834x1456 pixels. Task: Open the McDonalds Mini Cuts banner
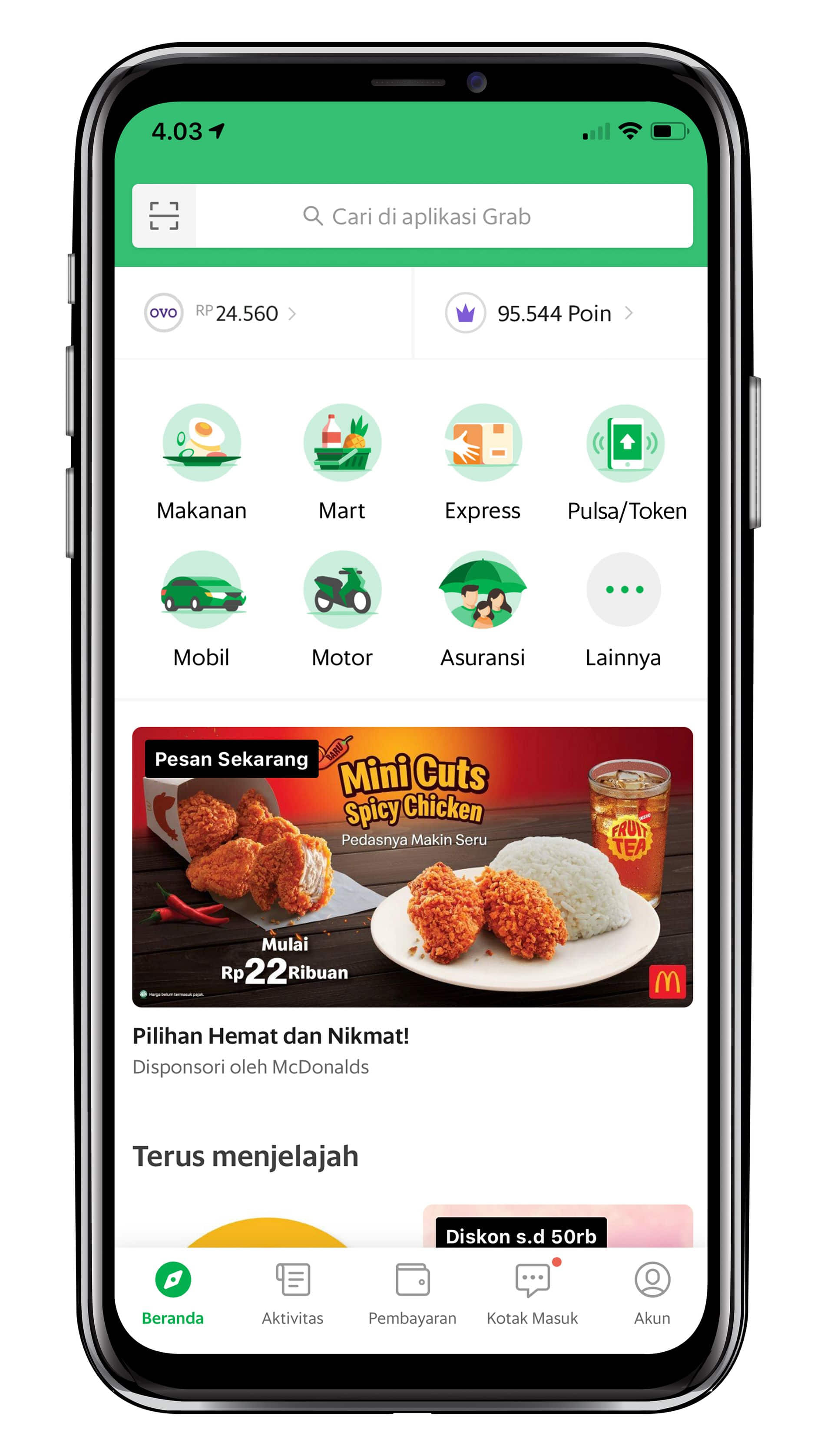412,867
